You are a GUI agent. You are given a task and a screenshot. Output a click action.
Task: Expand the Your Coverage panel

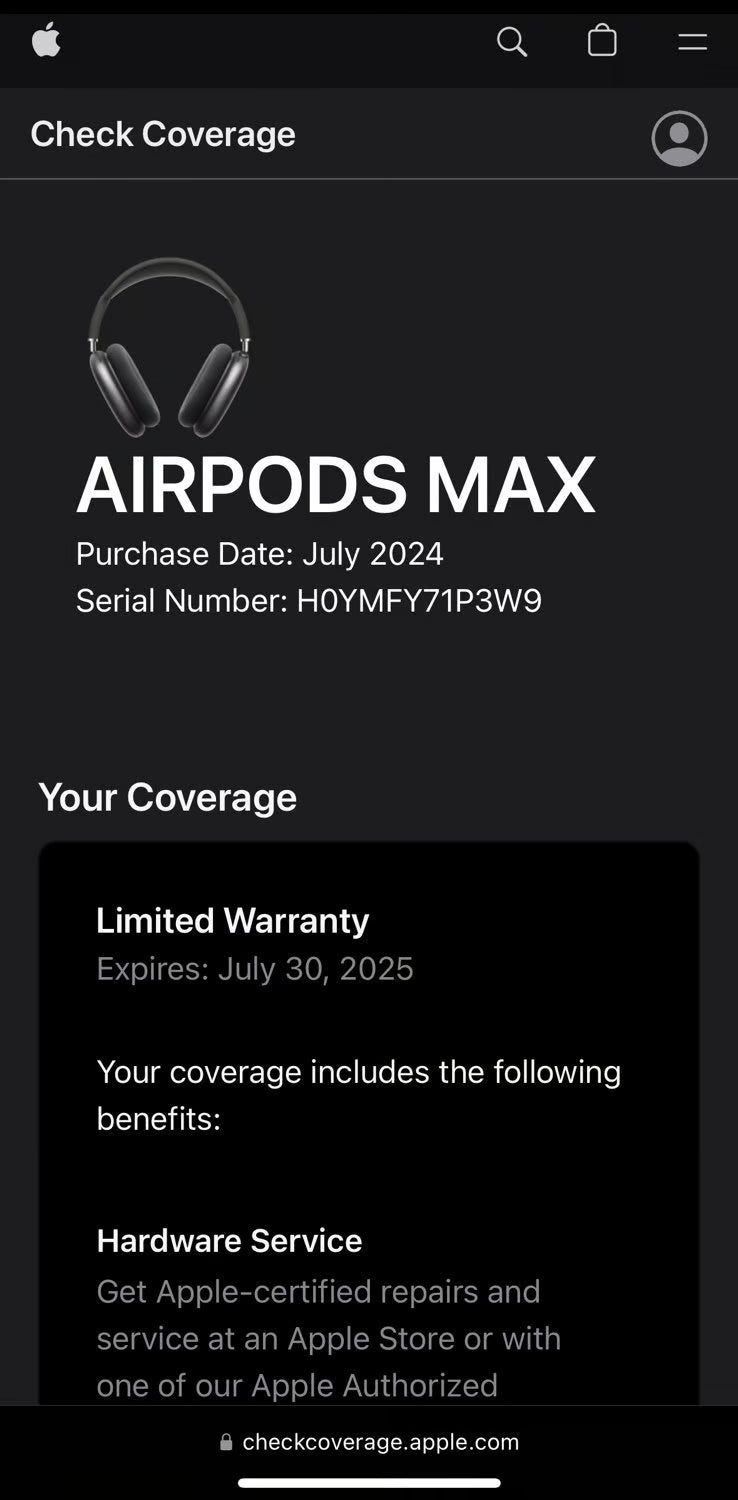click(167, 797)
